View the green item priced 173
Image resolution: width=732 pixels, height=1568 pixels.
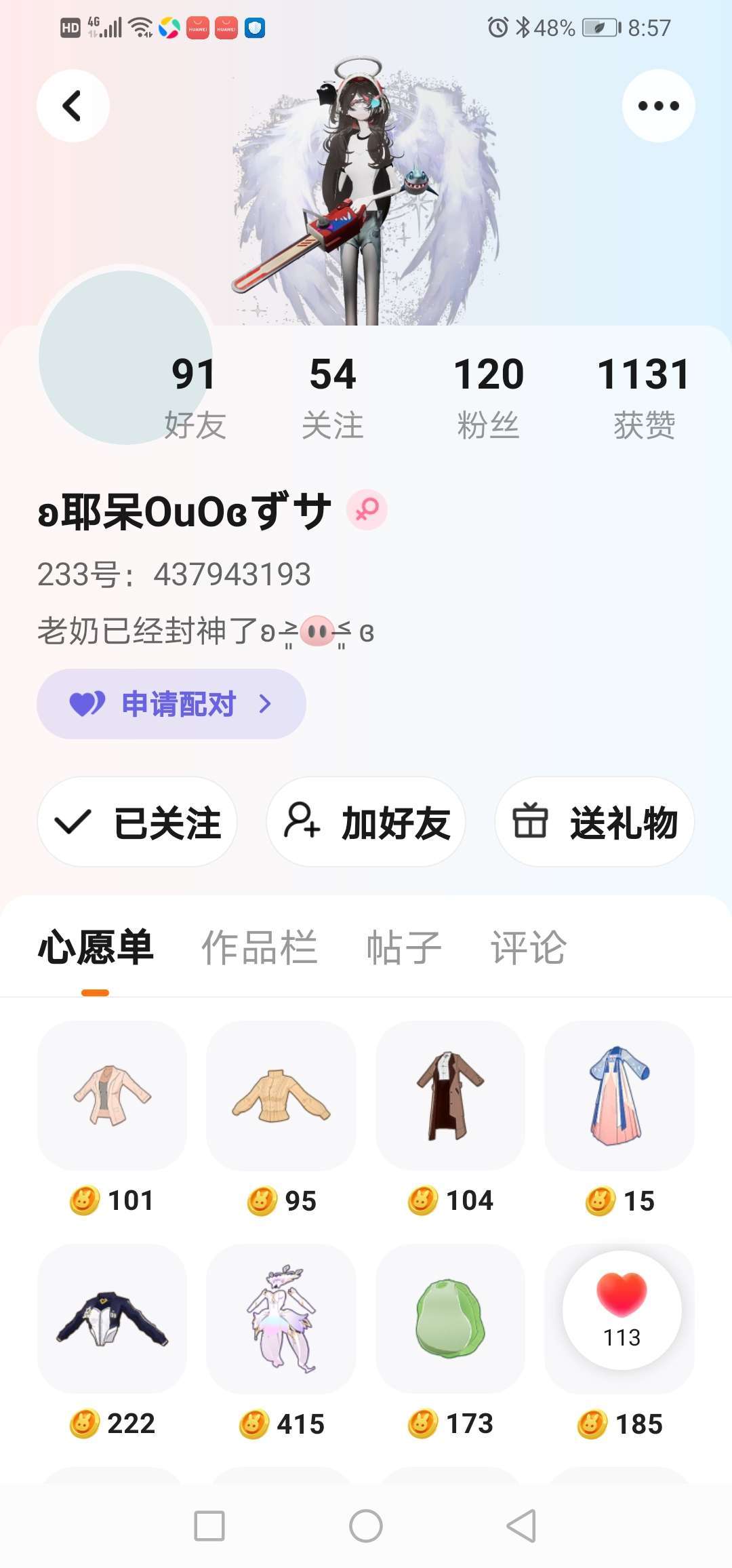point(450,1318)
